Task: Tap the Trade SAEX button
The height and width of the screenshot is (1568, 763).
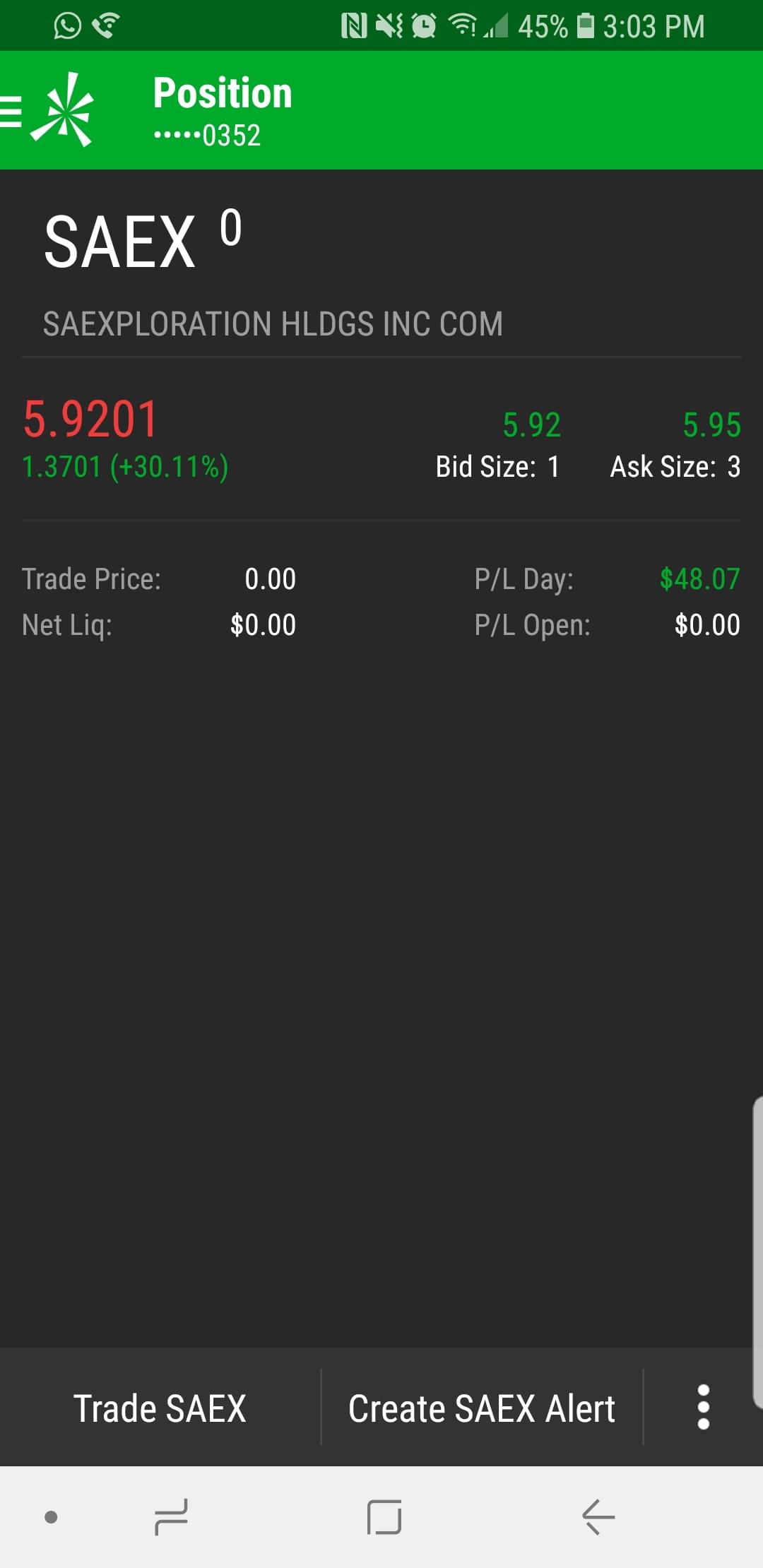Action: pos(160,1408)
